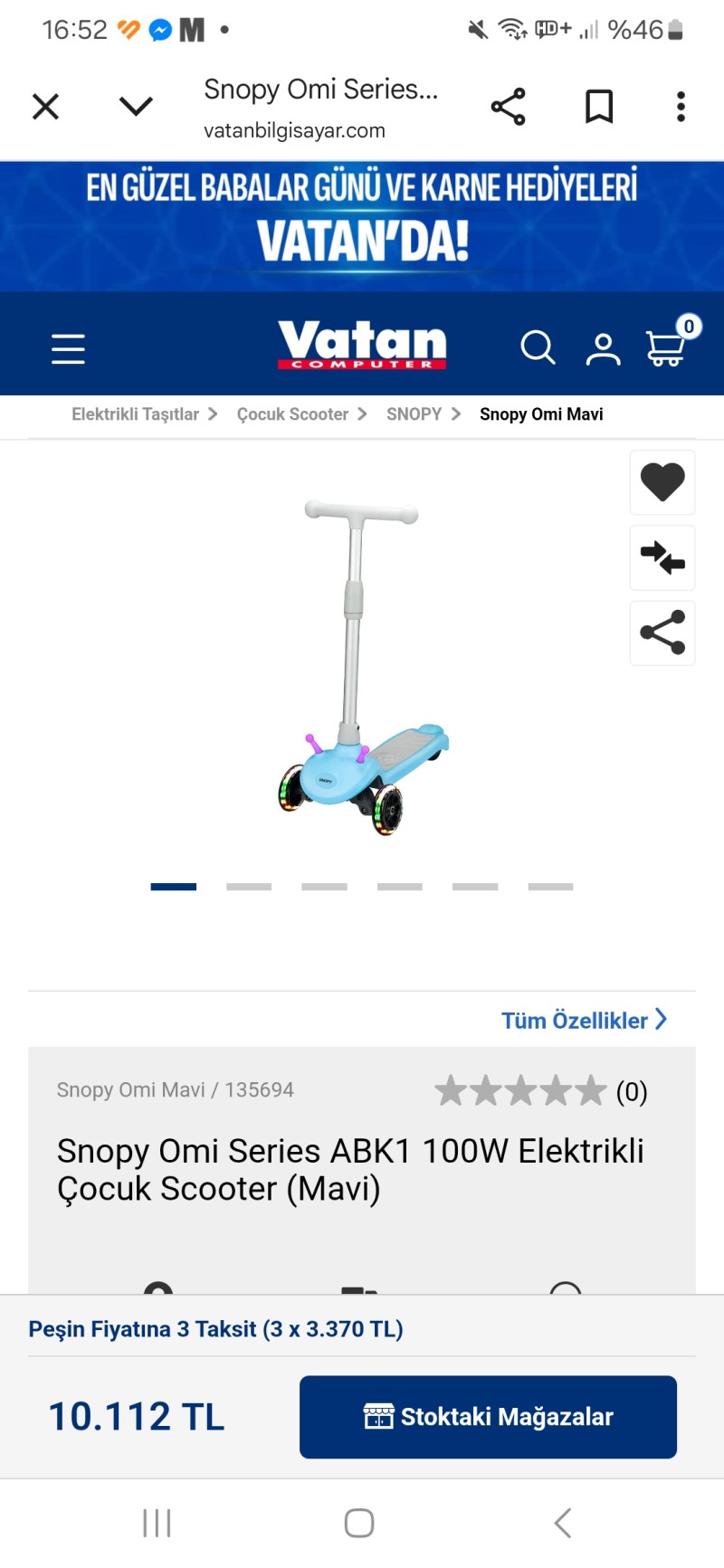The height and width of the screenshot is (1568, 724).
Task: Open the site search
Action: (x=538, y=347)
